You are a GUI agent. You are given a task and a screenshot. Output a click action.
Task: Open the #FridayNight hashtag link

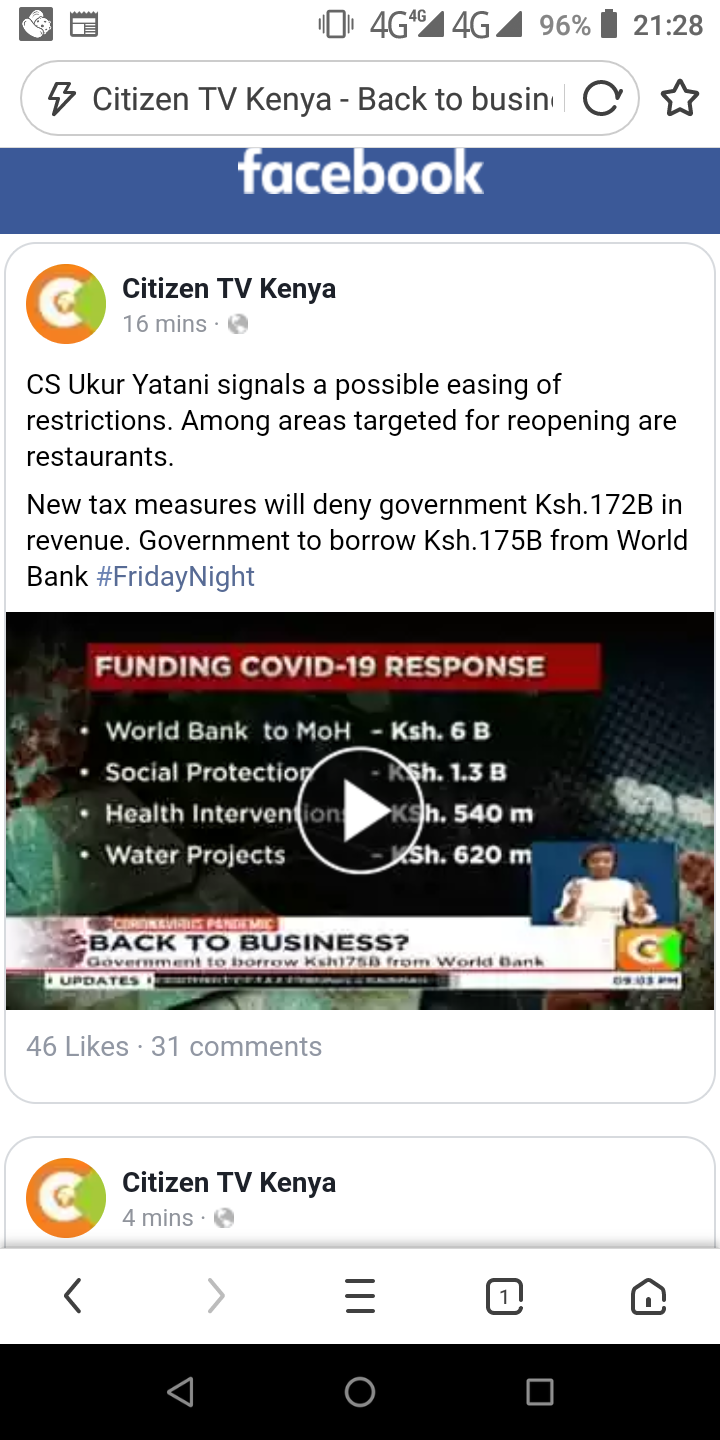pyautogui.click(x=175, y=577)
